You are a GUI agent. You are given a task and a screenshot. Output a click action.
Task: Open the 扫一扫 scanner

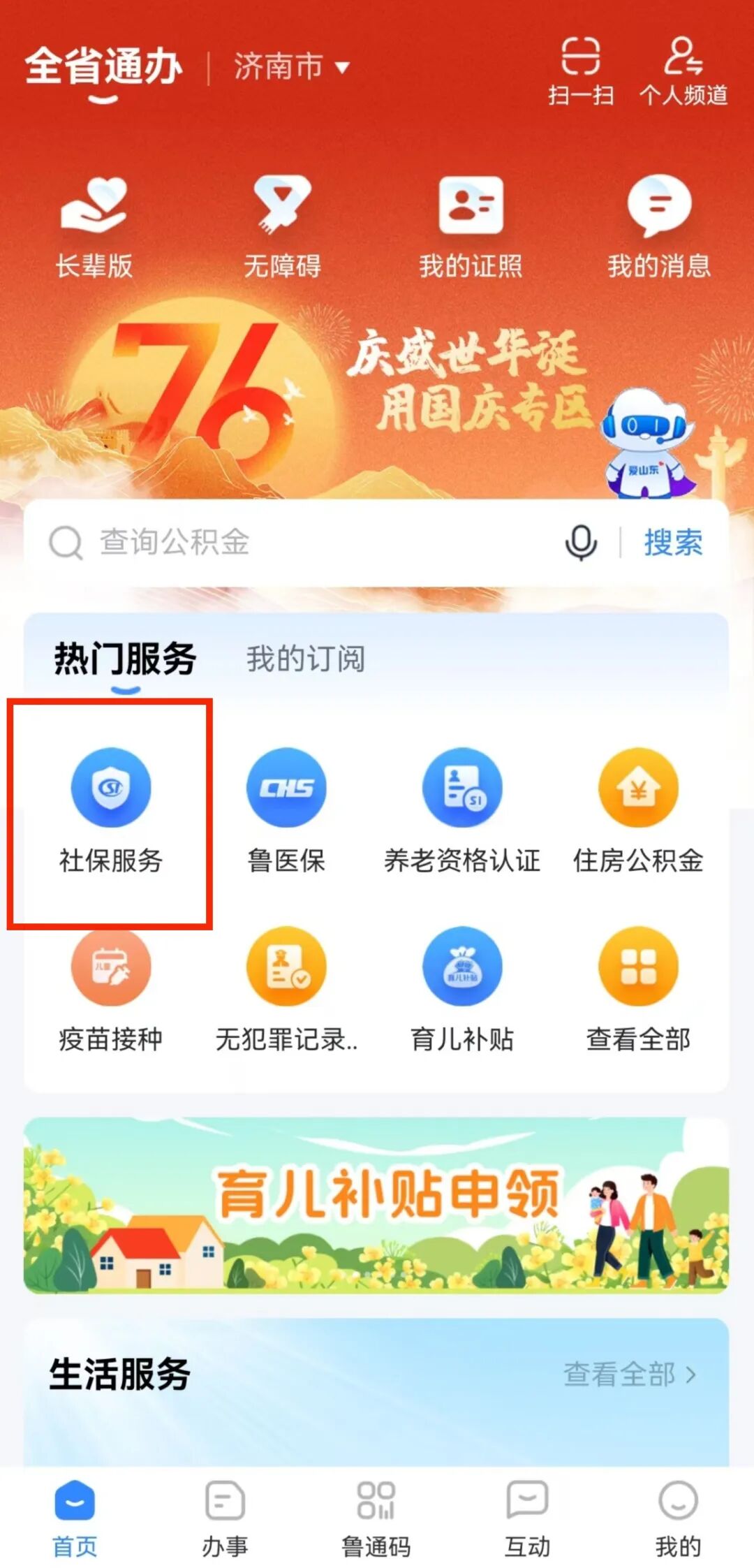coord(580,70)
